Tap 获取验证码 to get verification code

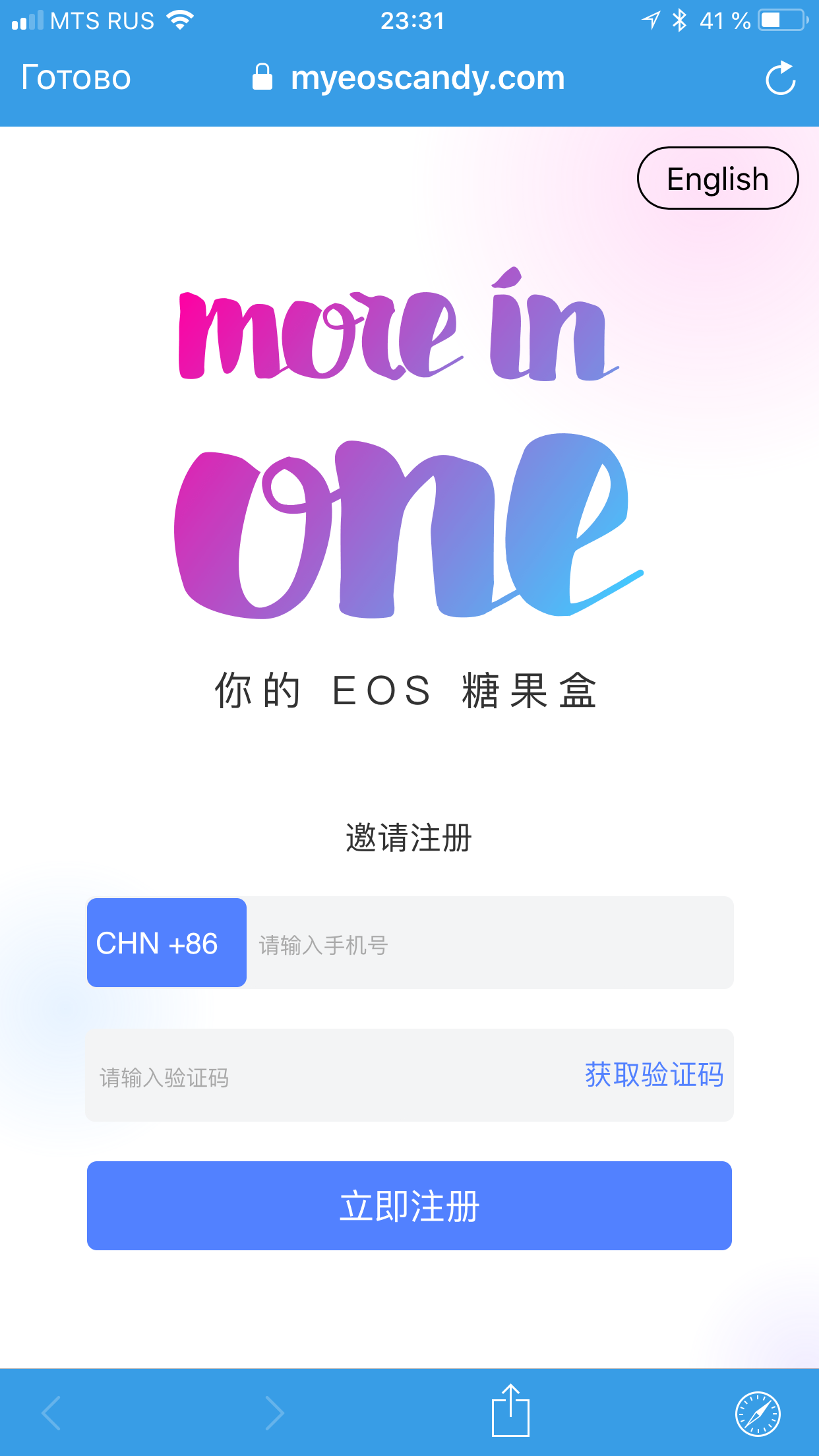click(653, 1075)
